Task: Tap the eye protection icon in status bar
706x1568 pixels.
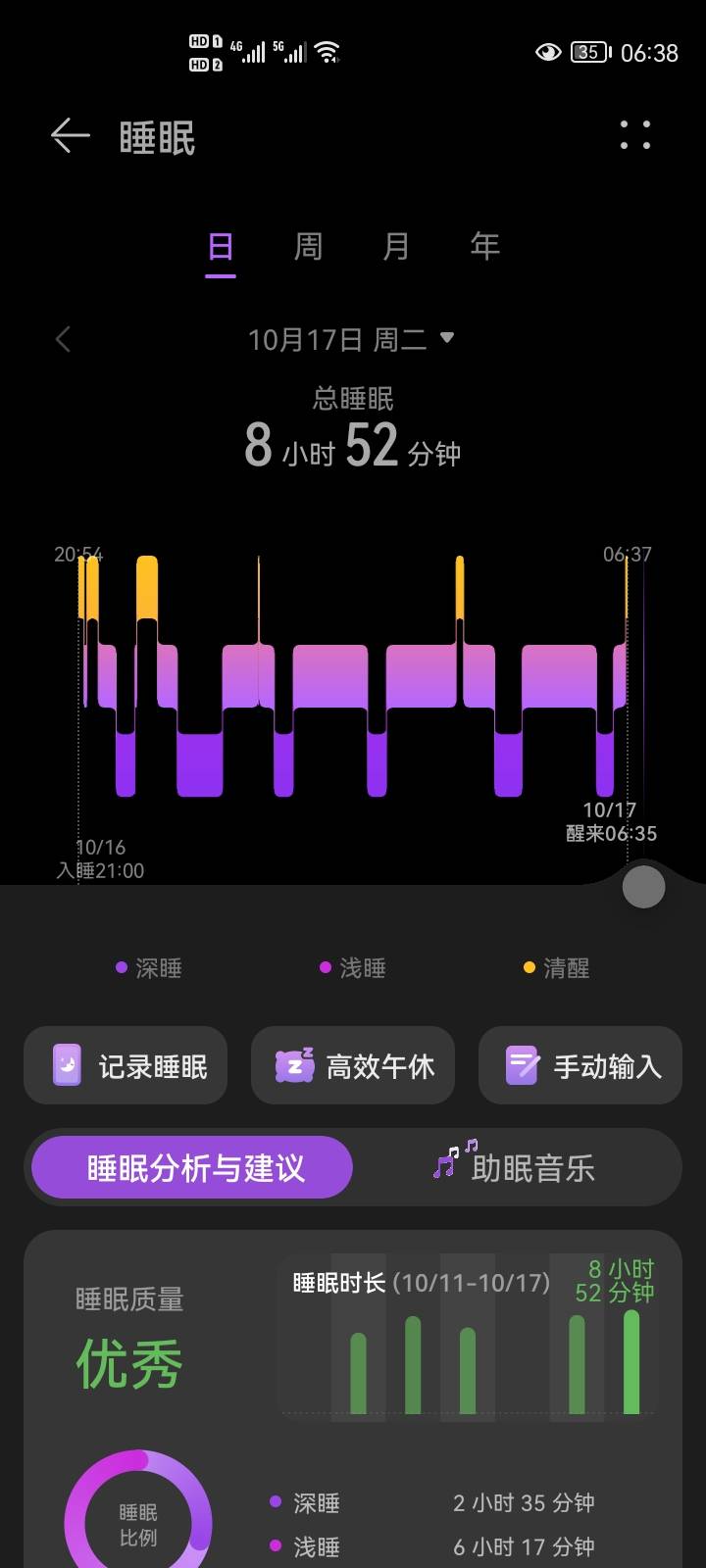Action: tap(546, 54)
